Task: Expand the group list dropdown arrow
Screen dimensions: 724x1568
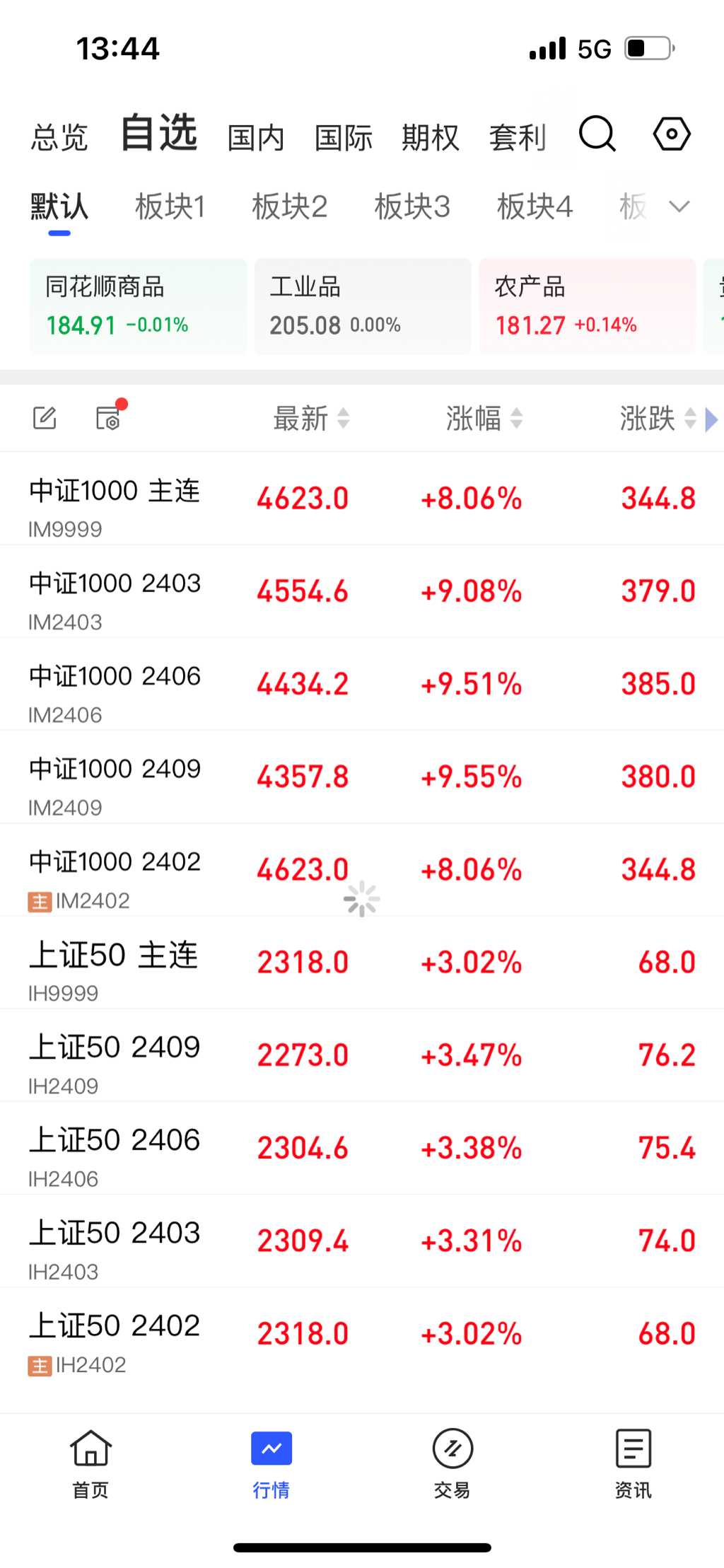Action: (679, 207)
